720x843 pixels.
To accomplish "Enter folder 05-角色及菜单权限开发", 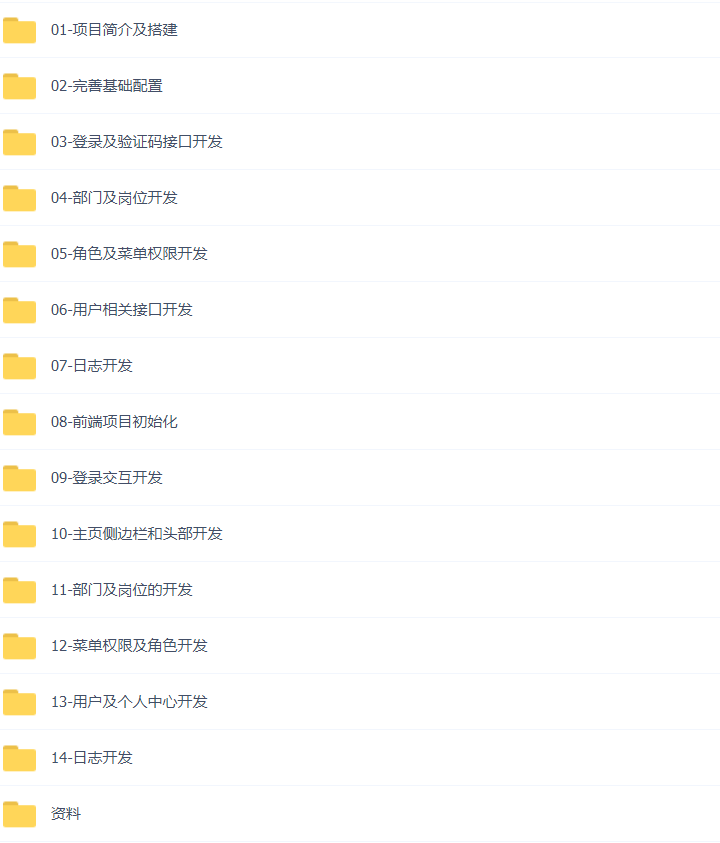I will pyautogui.click(x=129, y=254).
